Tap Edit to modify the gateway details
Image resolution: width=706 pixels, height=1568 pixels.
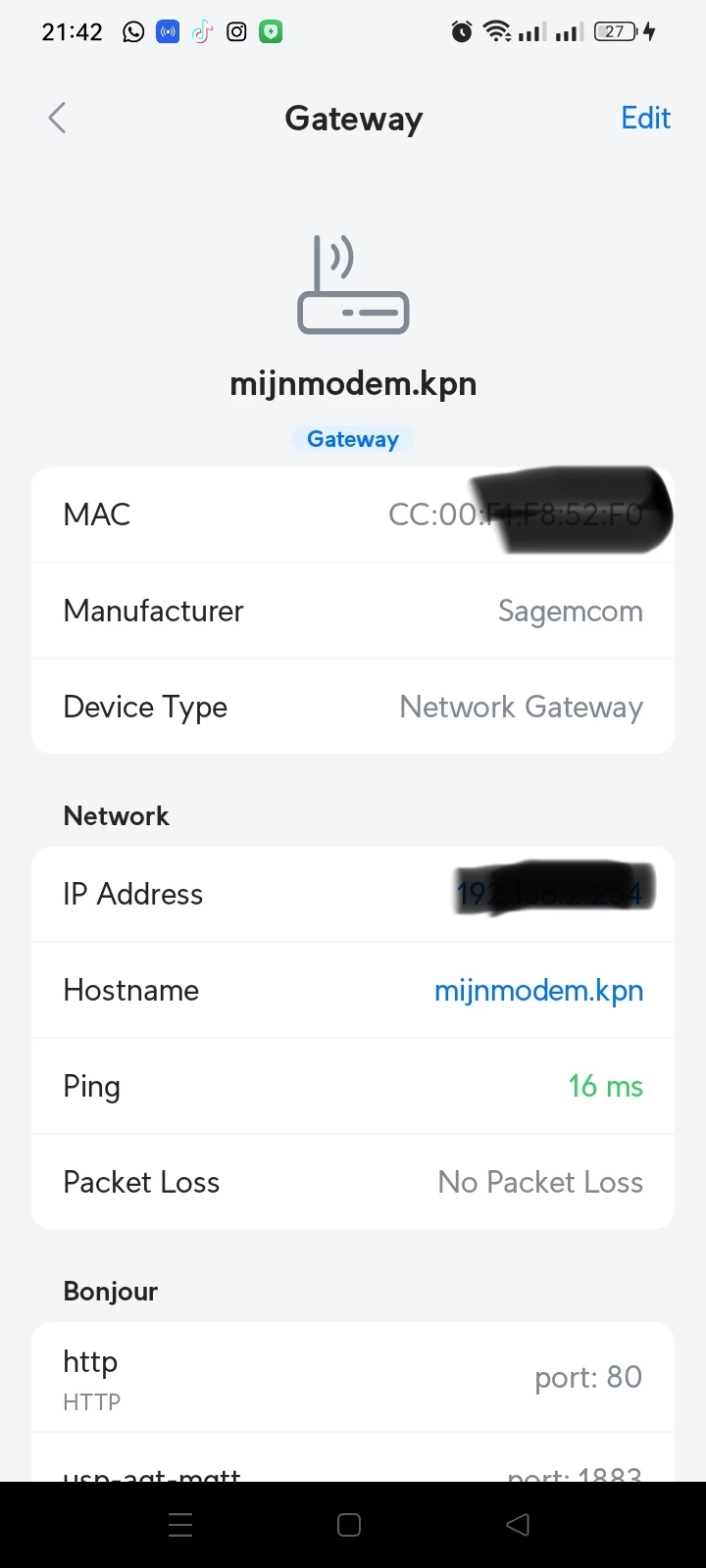(x=645, y=119)
